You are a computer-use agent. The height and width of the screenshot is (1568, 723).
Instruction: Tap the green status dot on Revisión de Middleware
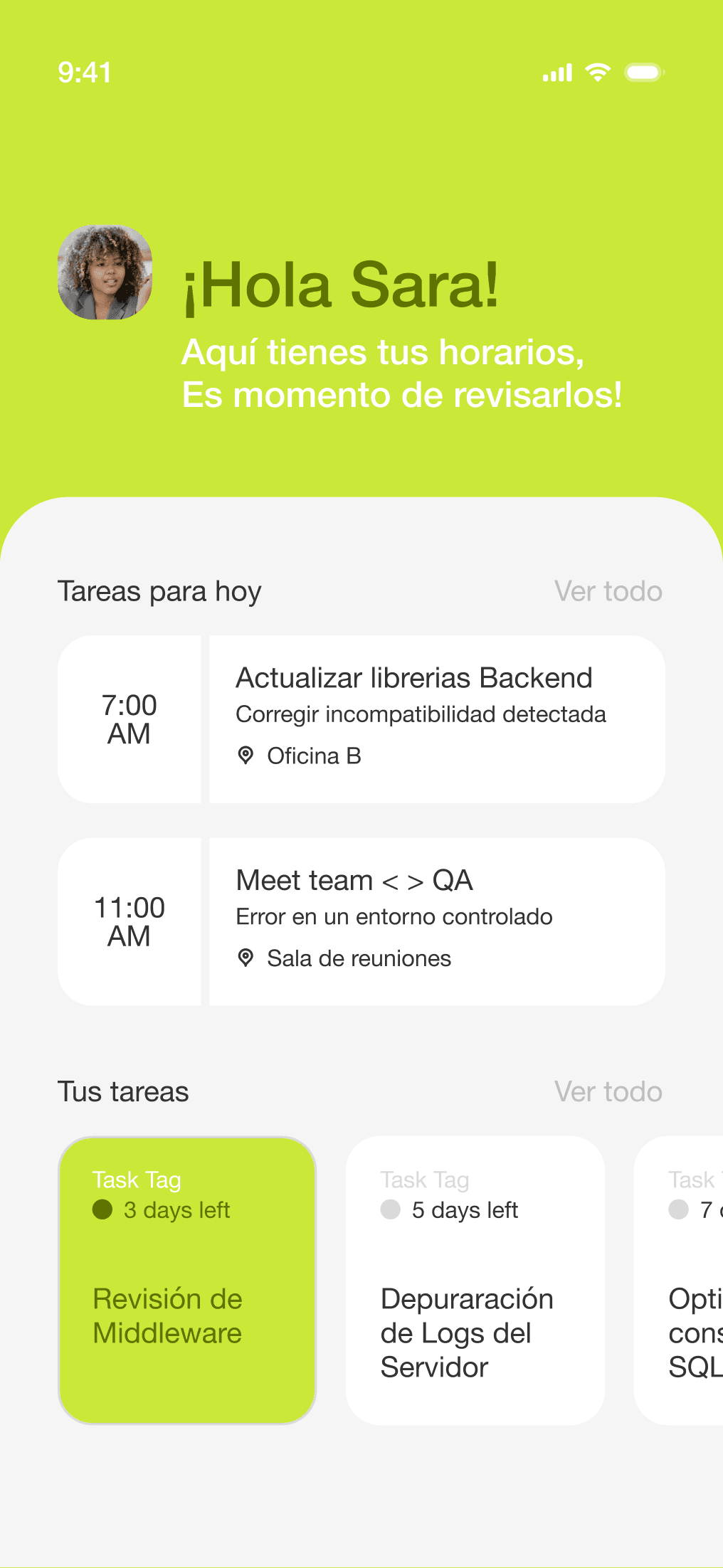pyautogui.click(x=102, y=1209)
